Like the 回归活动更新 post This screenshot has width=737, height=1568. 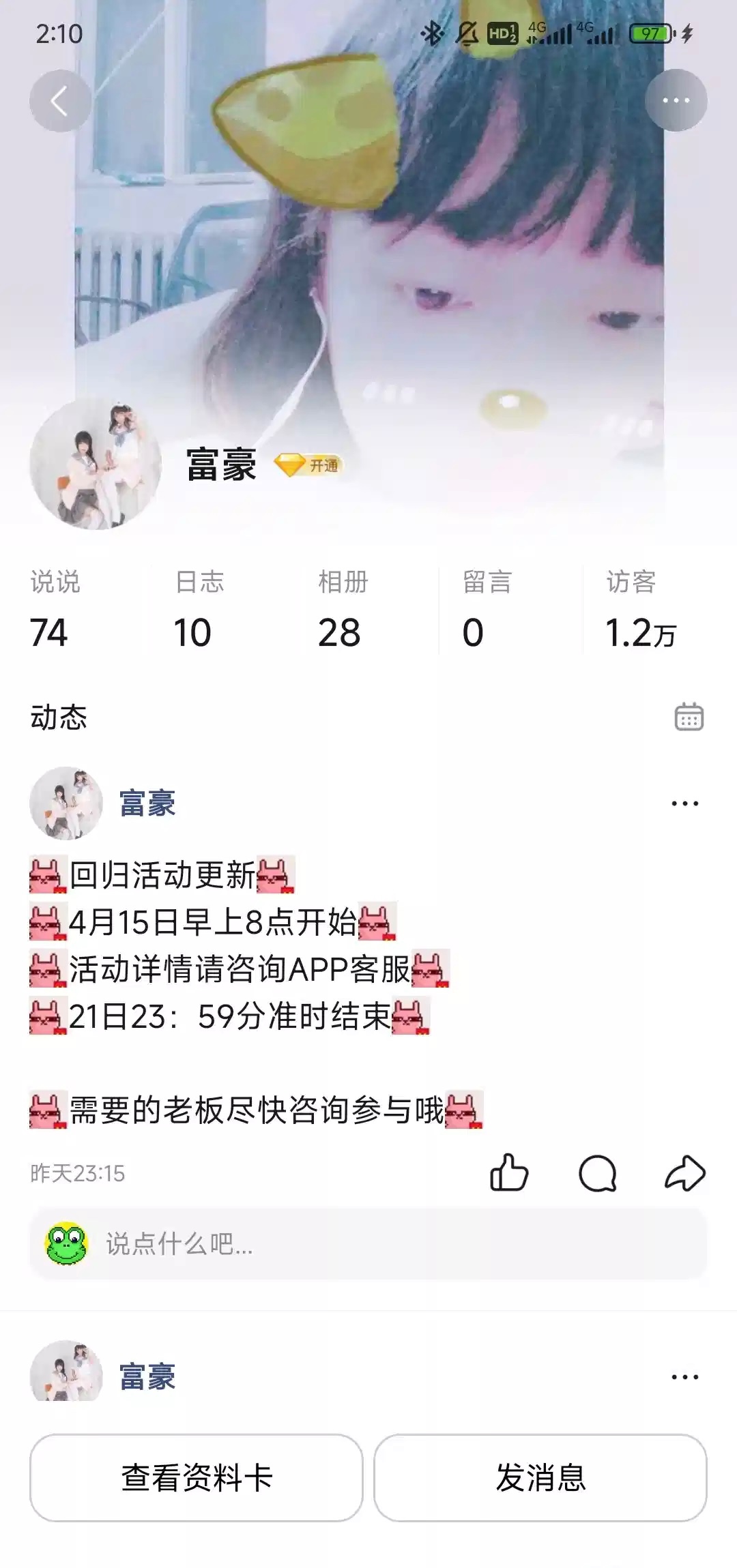tap(509, 1172)
